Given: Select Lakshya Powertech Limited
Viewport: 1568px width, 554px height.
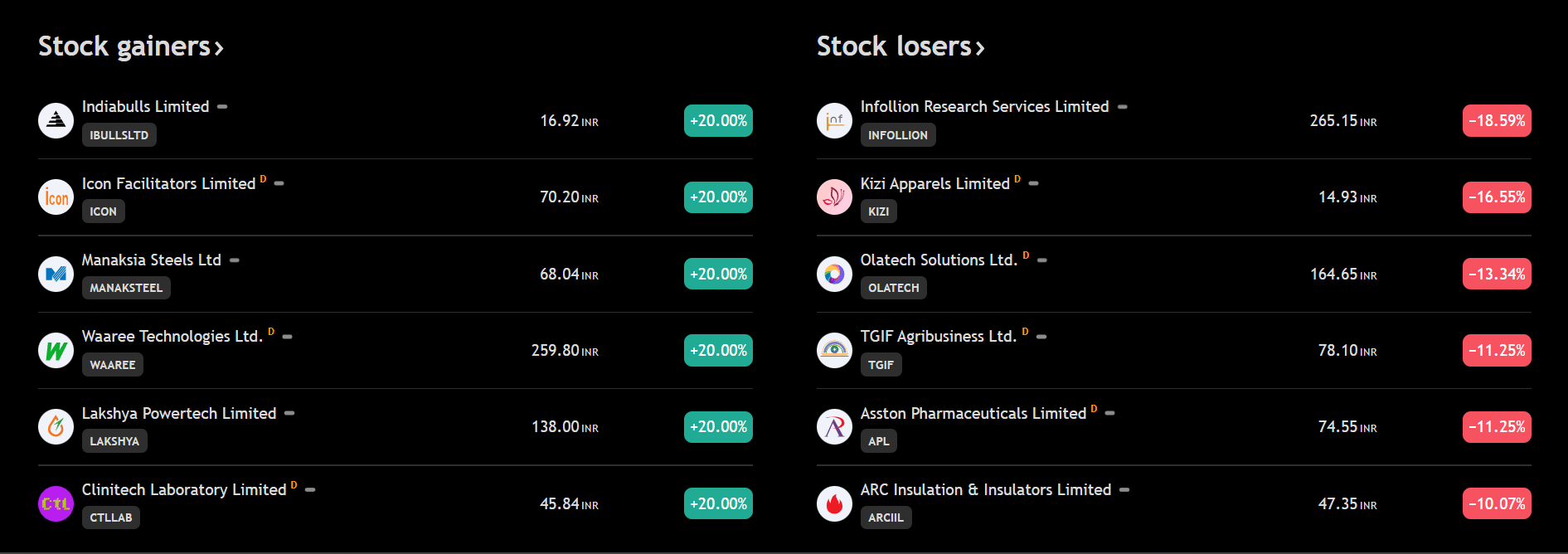Looking at the screenshot, I should click(178, 414).
